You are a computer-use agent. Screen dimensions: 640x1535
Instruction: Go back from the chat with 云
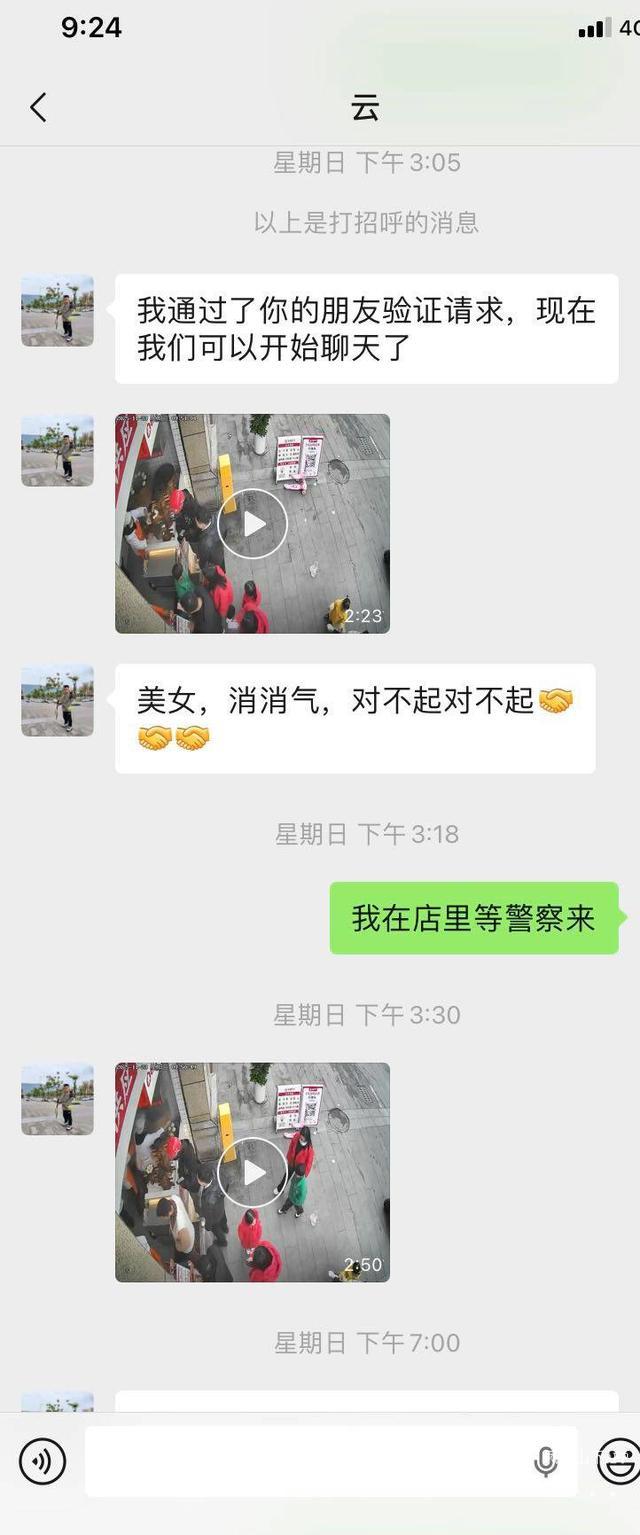click(x=38, y=108)
